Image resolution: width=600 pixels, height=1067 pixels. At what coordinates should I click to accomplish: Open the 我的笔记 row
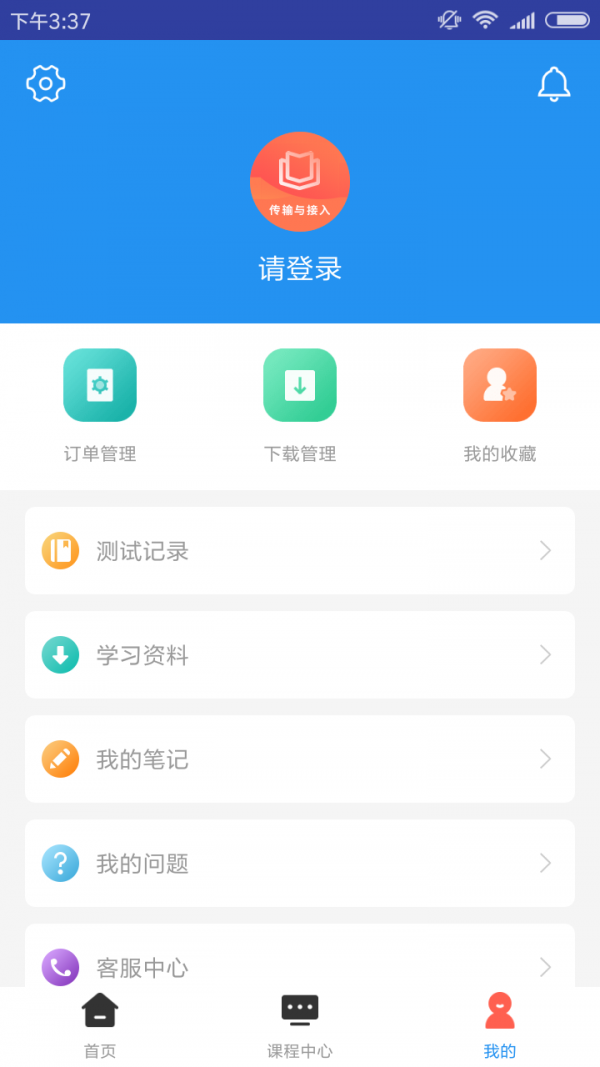tap(300, 759)
